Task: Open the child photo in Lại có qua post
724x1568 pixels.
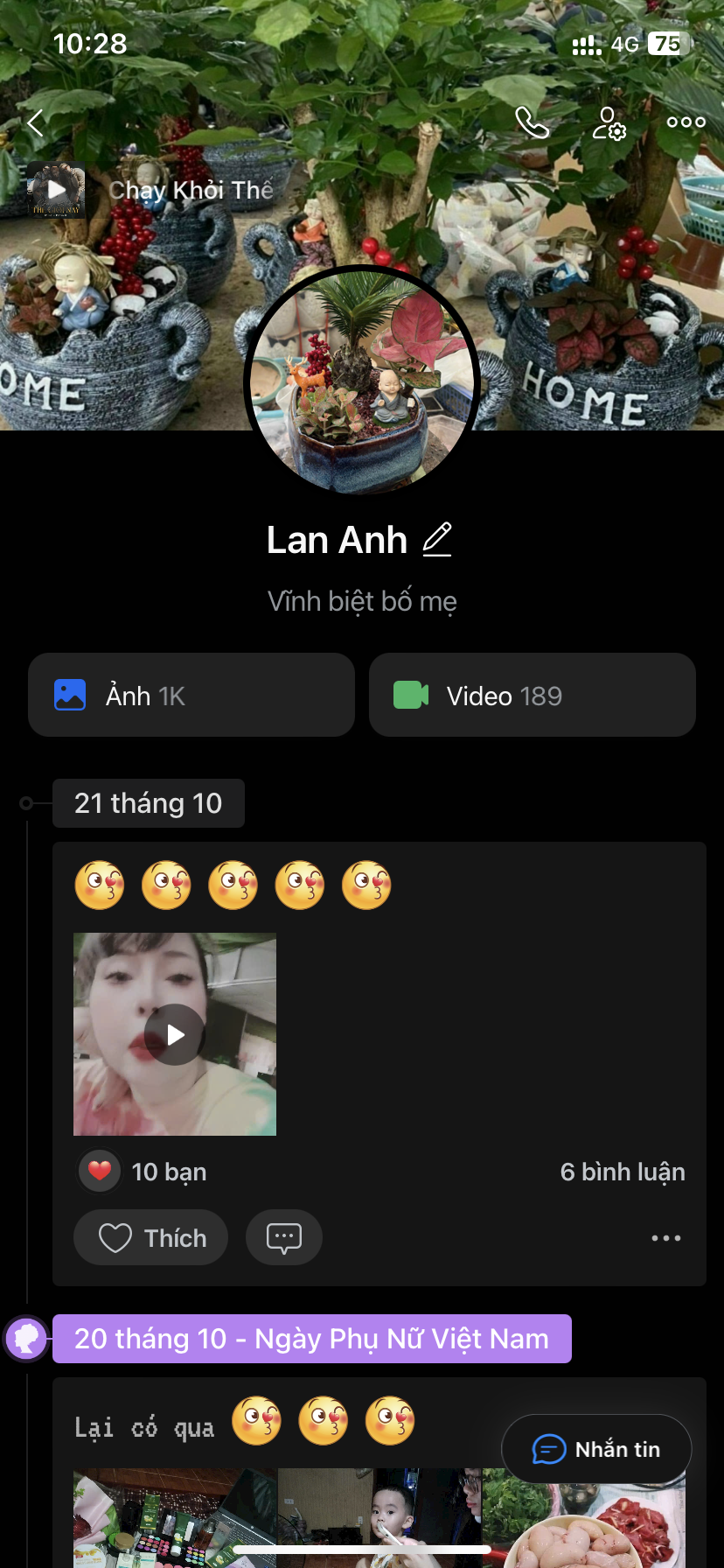Action: click(x=379, y=1518)
